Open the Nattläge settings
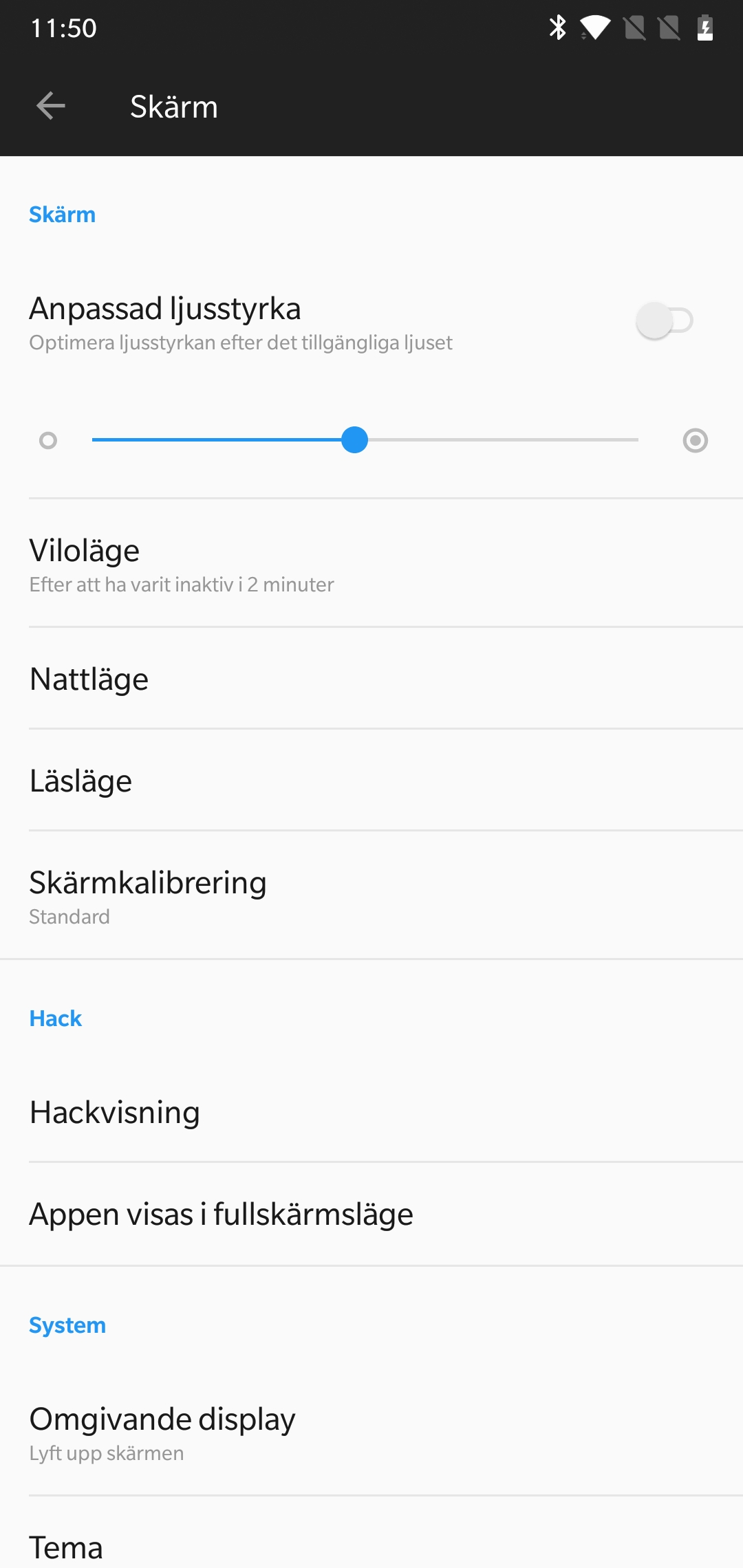Image resolution: width=743 pixels, height=1568 pixels. coord(371,678)
